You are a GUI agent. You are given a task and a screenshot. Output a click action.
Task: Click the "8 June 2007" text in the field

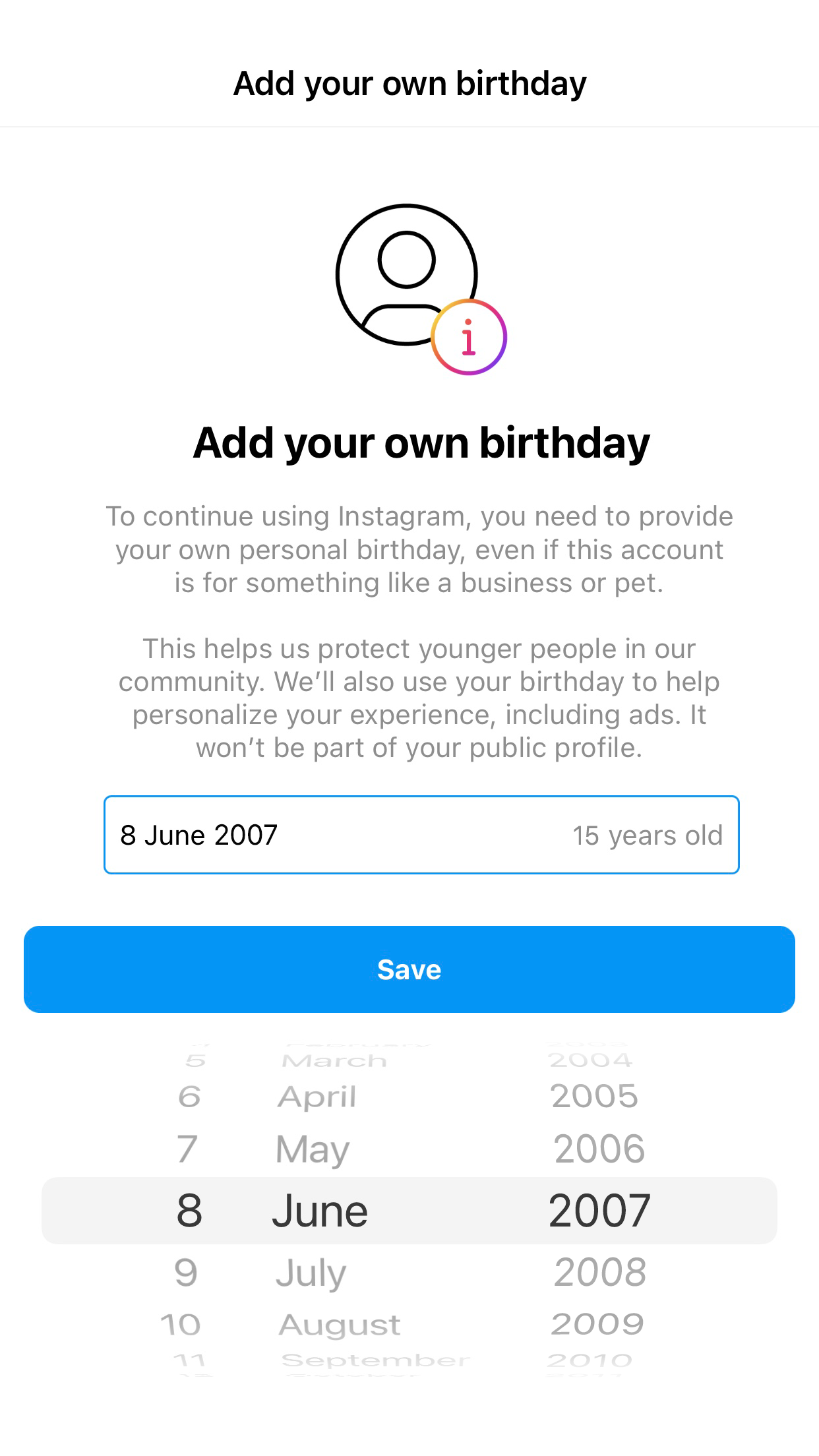tap(199, 835)
